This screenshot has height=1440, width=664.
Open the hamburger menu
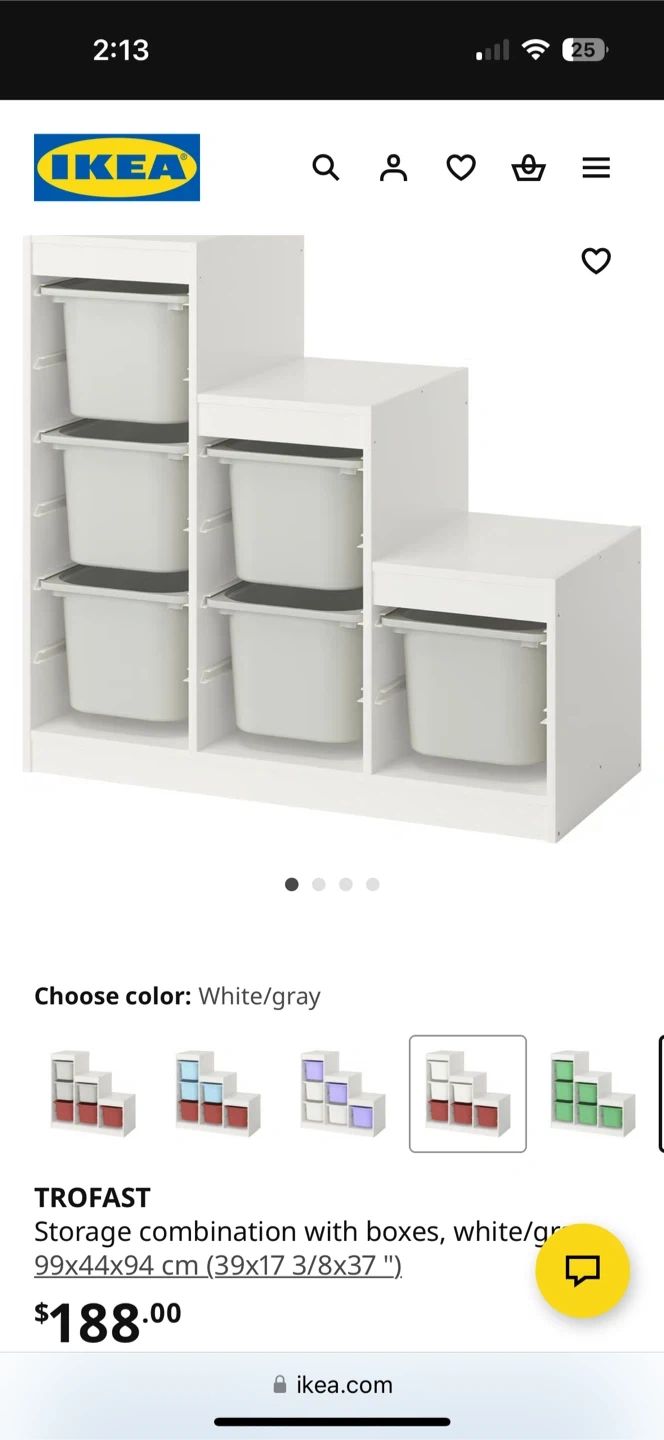point(596,167)
